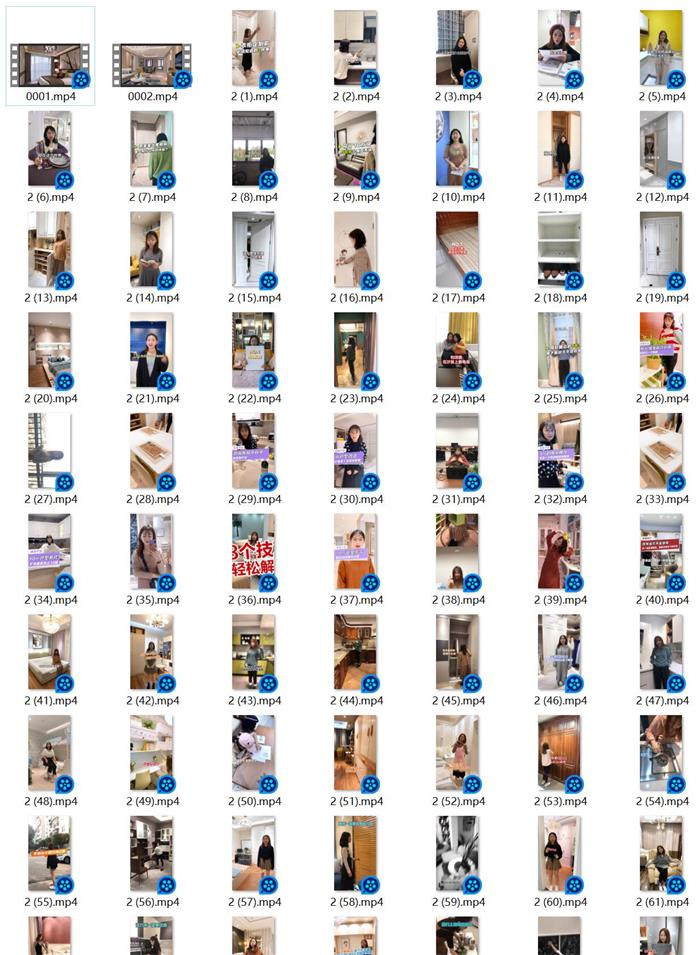Open the 2 (34).mp4 file
The width and height of the screenshot is (700, 955).
point(49,551)
